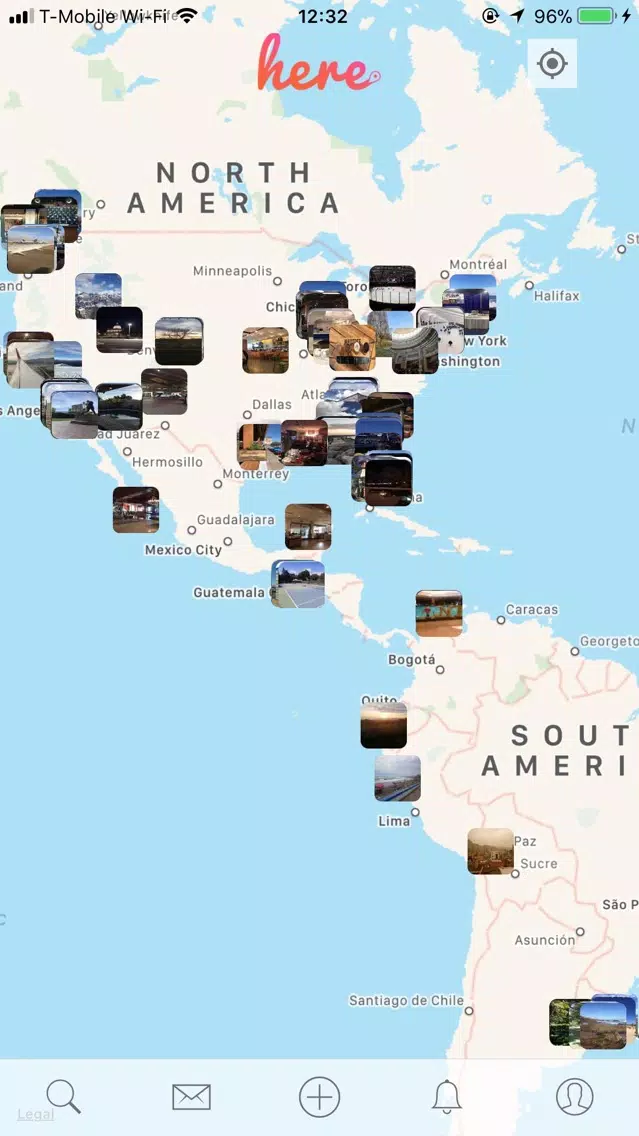Open the photo pin southeast of Minneapolis
The height and width of the screenshot is (1136, 639).
click(265, 350)
